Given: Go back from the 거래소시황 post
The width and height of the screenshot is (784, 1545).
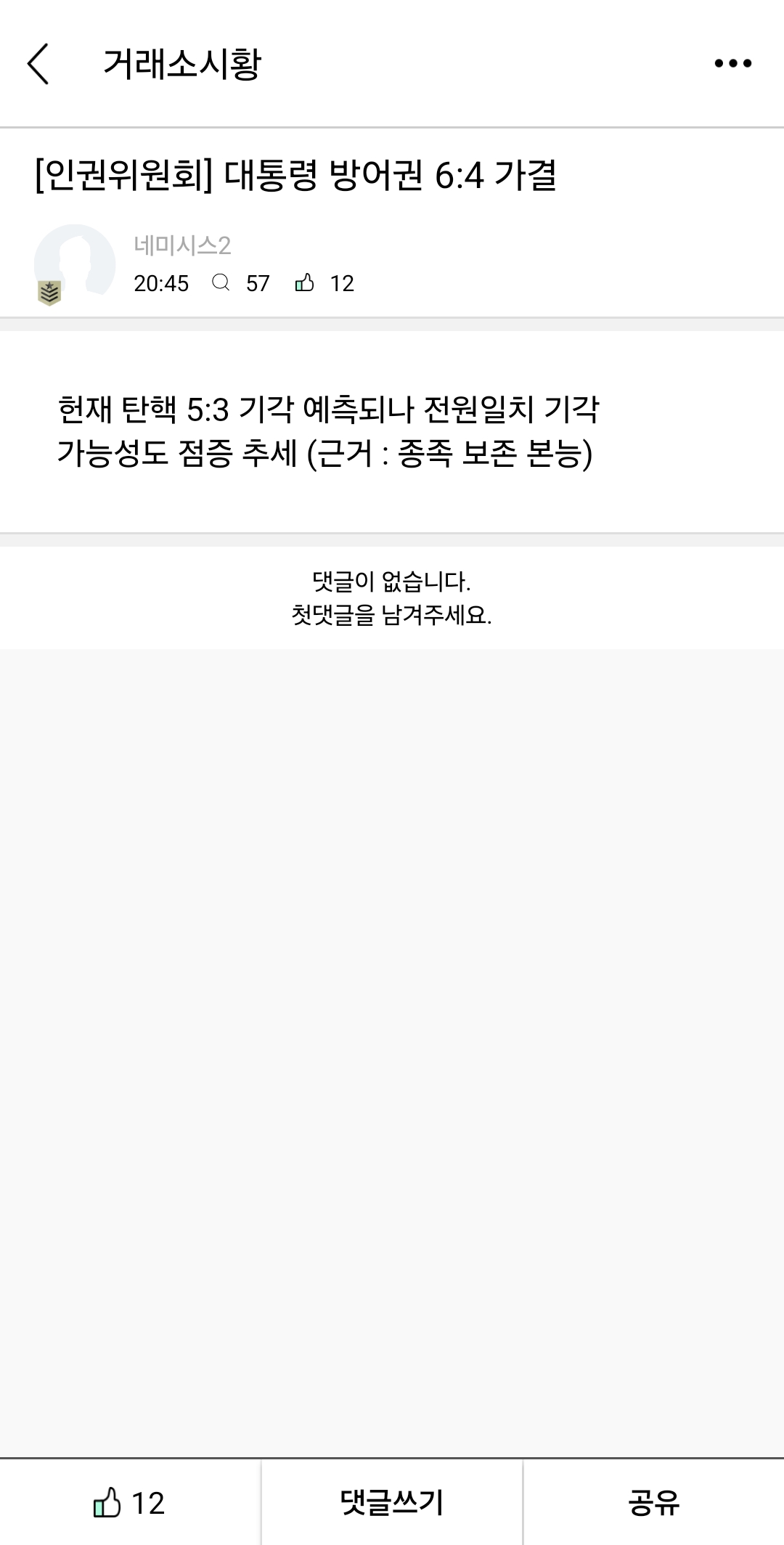Looking at the screenshot, I should point(38,64).
